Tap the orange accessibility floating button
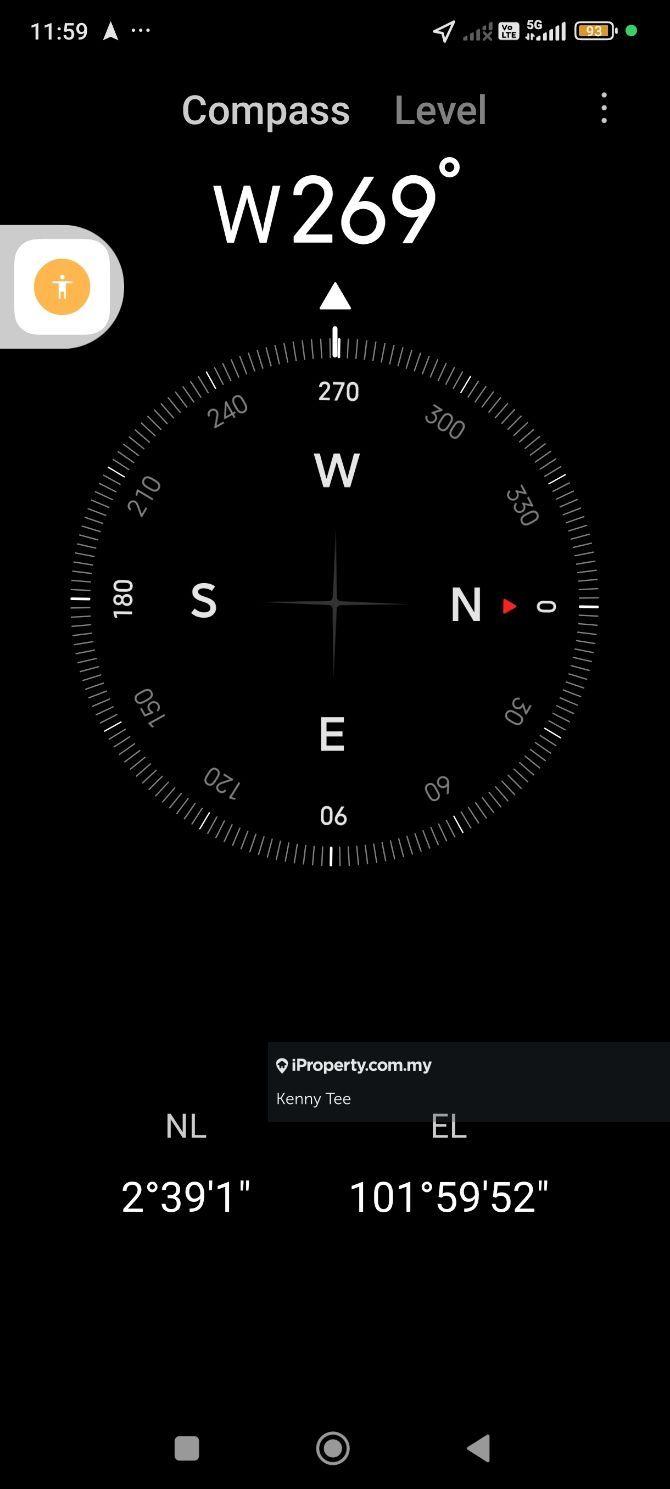Image resolution: width=670 pixels, height=1489 pixels. (x=62, y=287)
